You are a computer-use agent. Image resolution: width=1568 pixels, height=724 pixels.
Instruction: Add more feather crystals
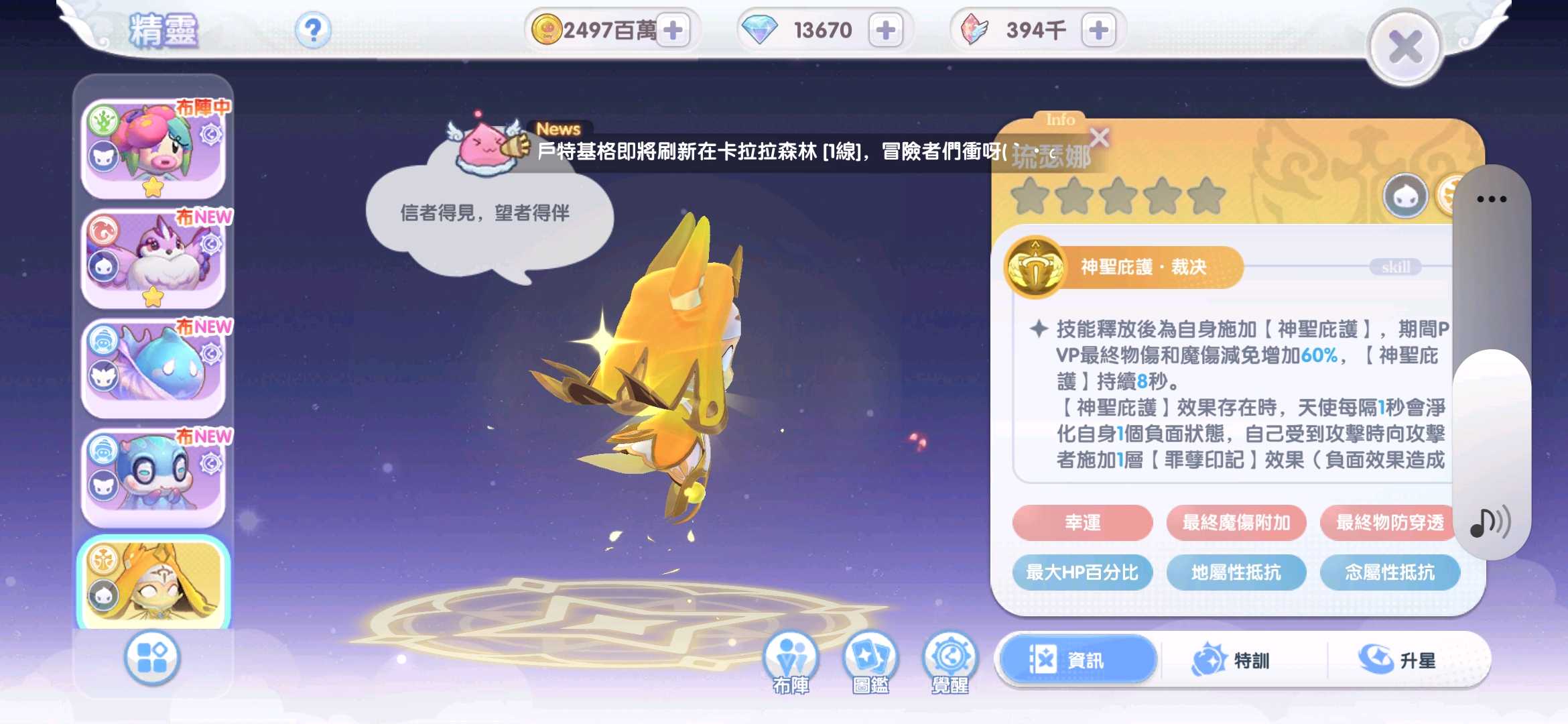click(x=1098, y=30)
